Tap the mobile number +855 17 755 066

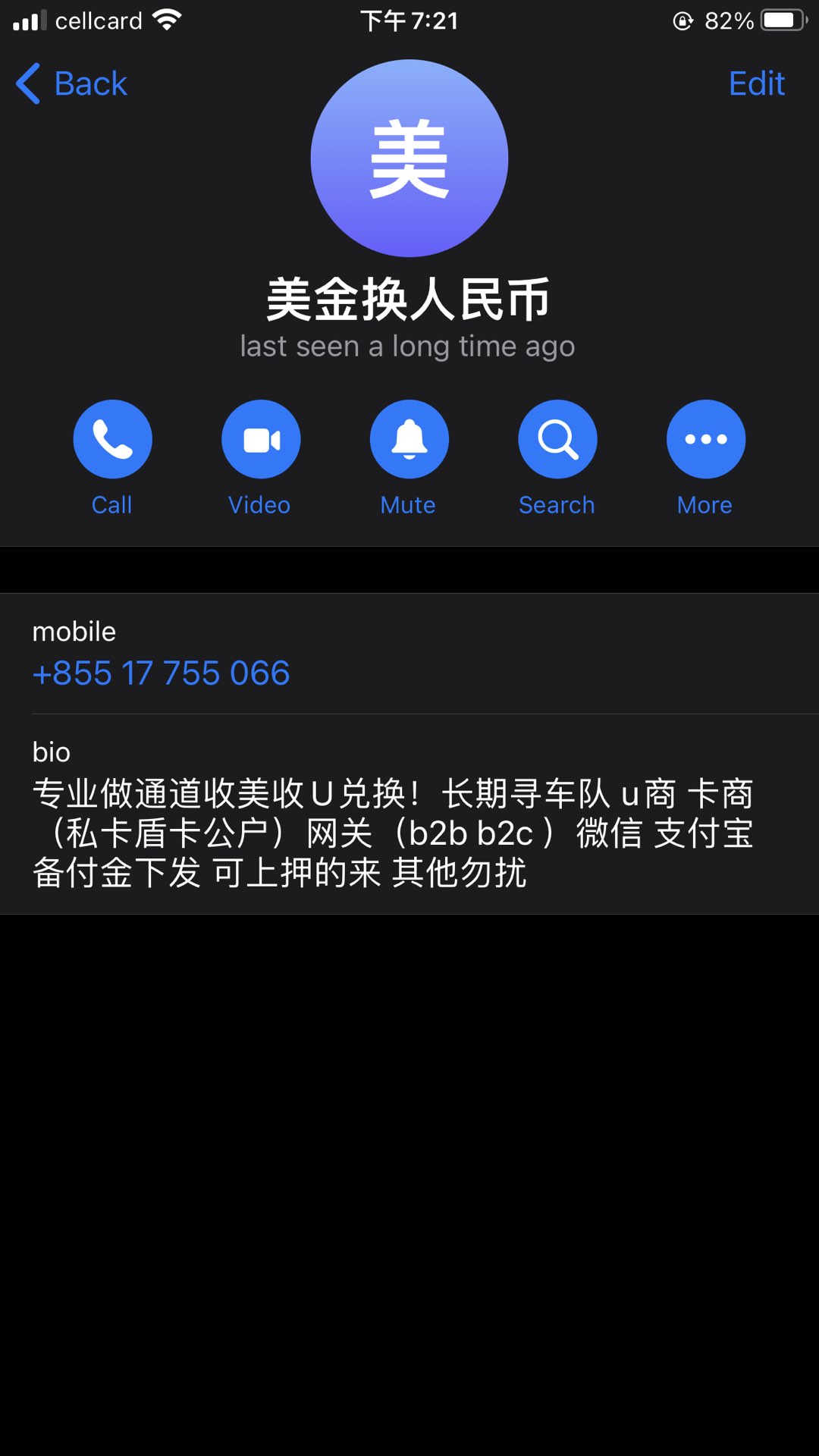pyautogui.click(x=162, y=673)
